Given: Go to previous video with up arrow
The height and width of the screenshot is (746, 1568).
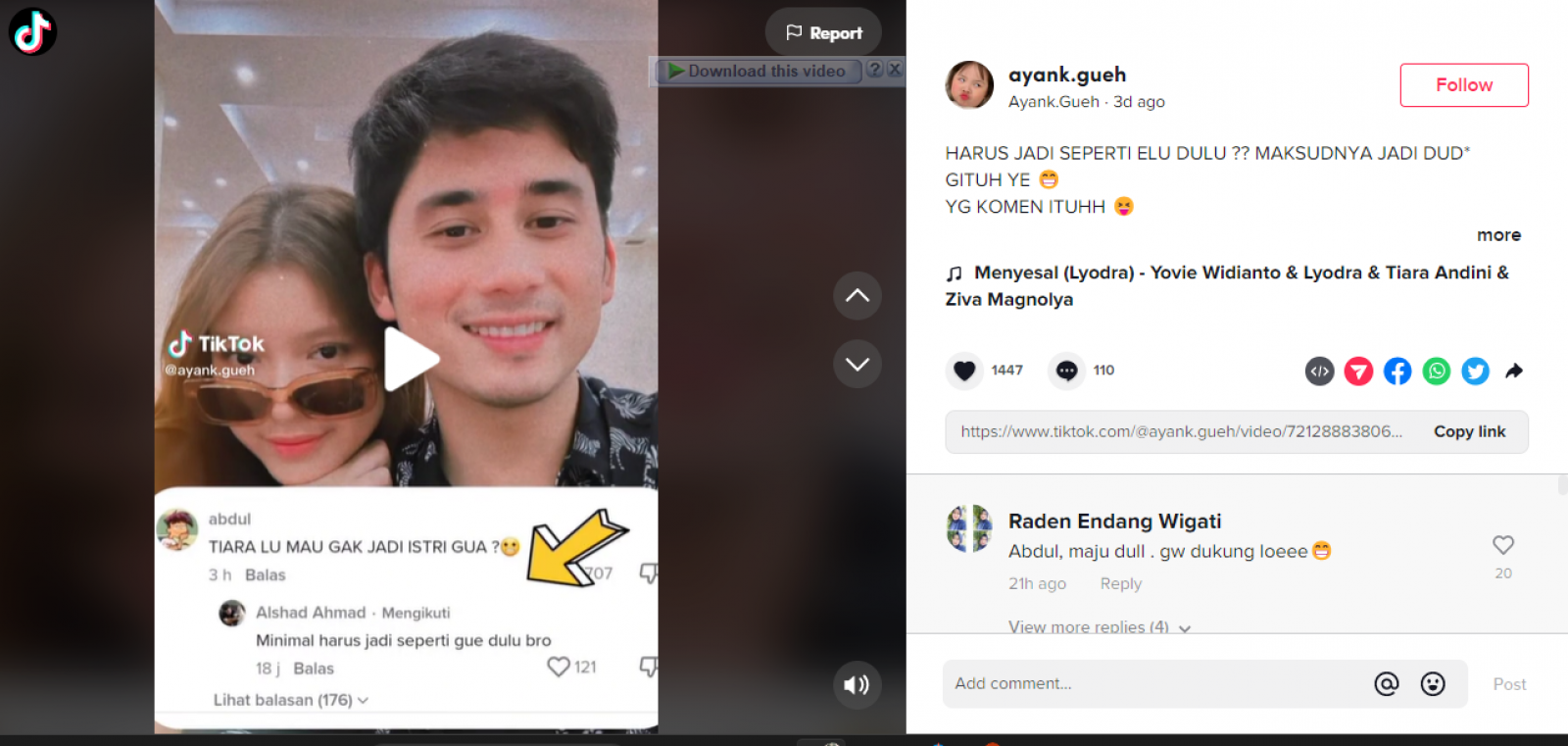Looking at the screenshot, I should pyautogui.click(x=857, y=295).
